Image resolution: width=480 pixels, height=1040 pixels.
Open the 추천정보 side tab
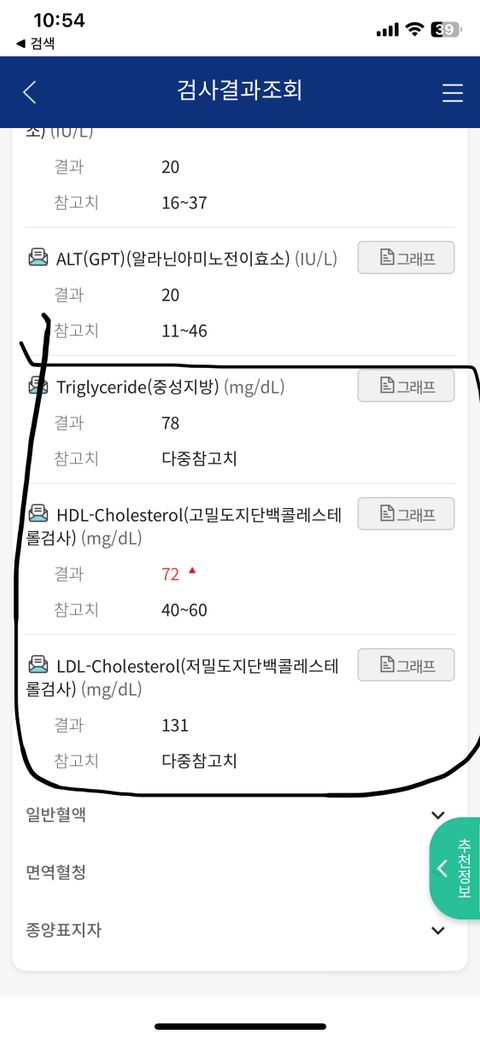coord(455,868)
